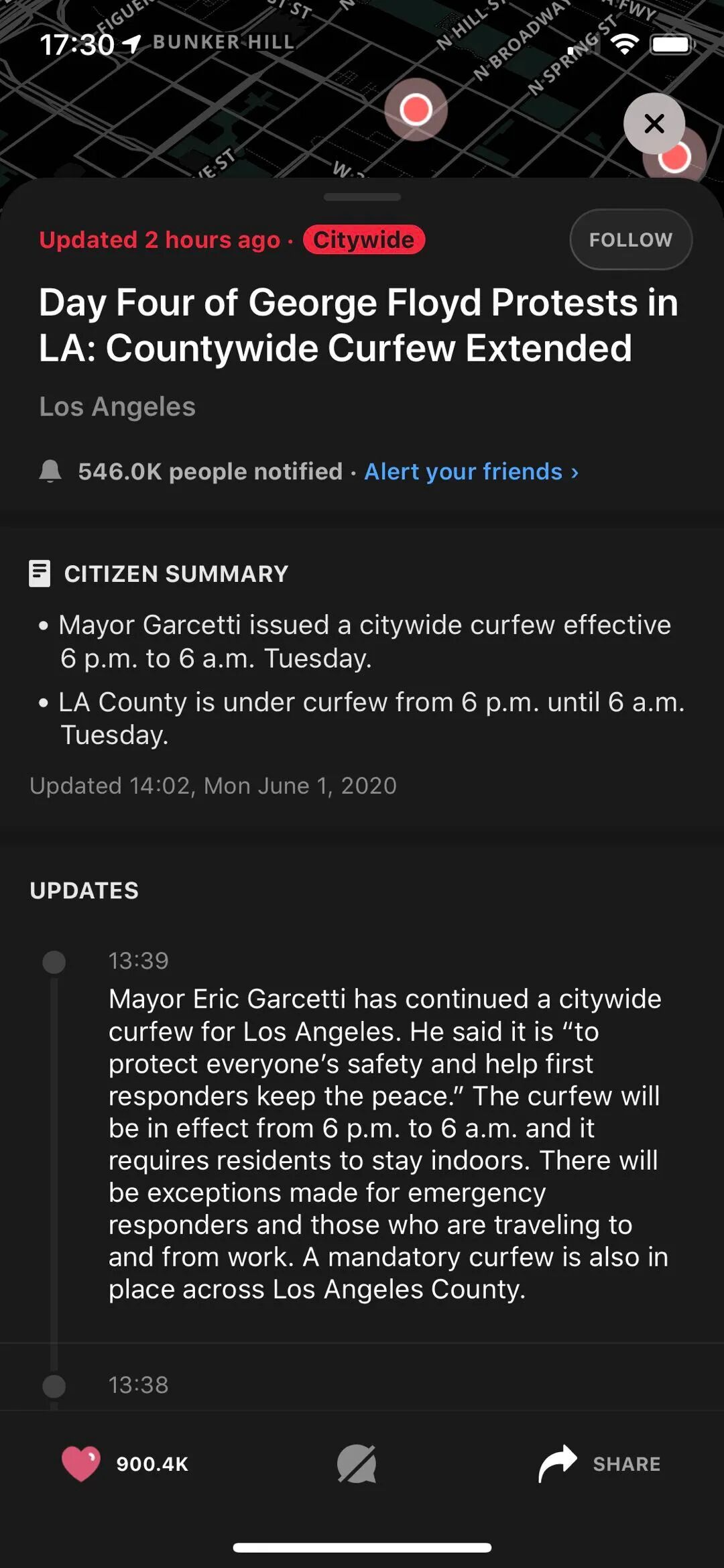Viewport: 724px width, 1568px height.
Task: Close the incident detail sheet
Action: [654, 123]
